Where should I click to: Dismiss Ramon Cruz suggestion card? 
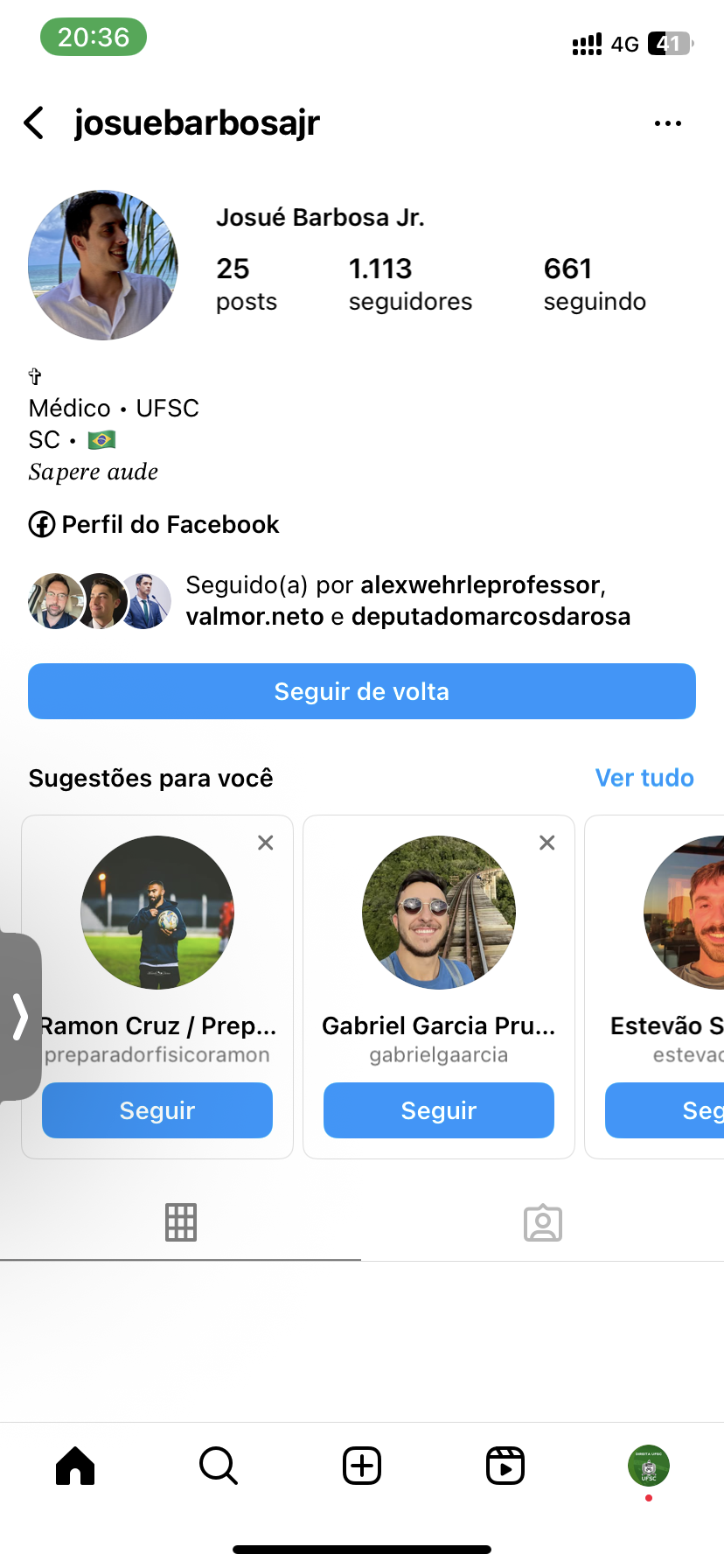[266, 843]
